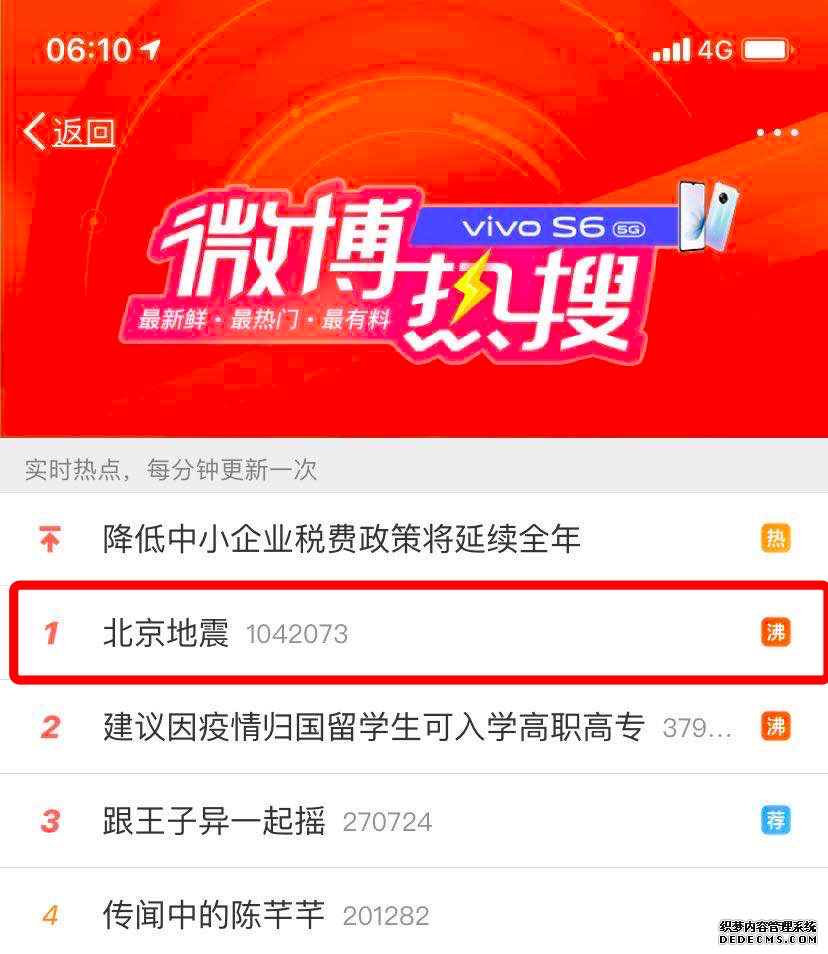Open topic 建议因疫情归国留学生可入学高职高专
This screenshot has width=828, height=954.
pyautogui.click(x=372, y=727)
